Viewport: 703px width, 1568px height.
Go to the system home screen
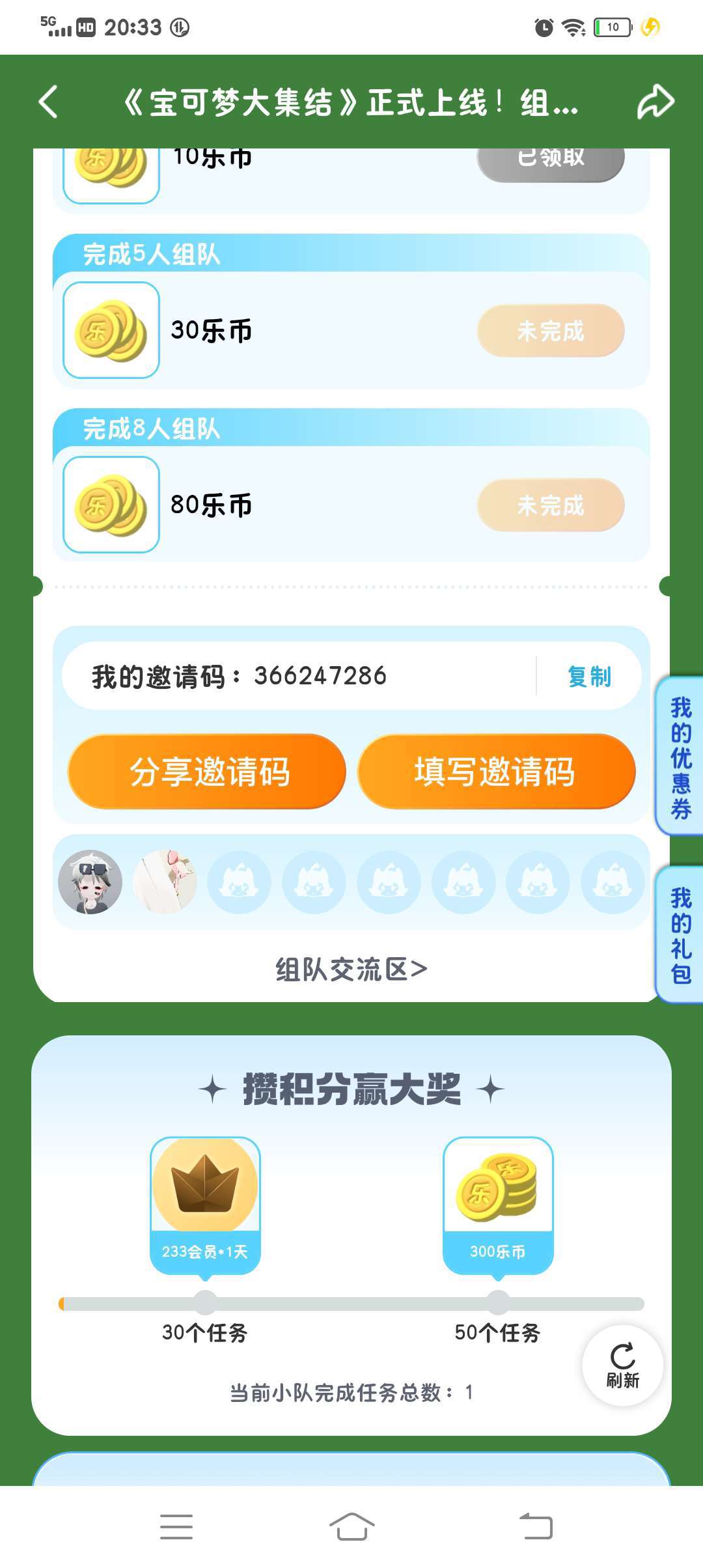coord(351,1527)
